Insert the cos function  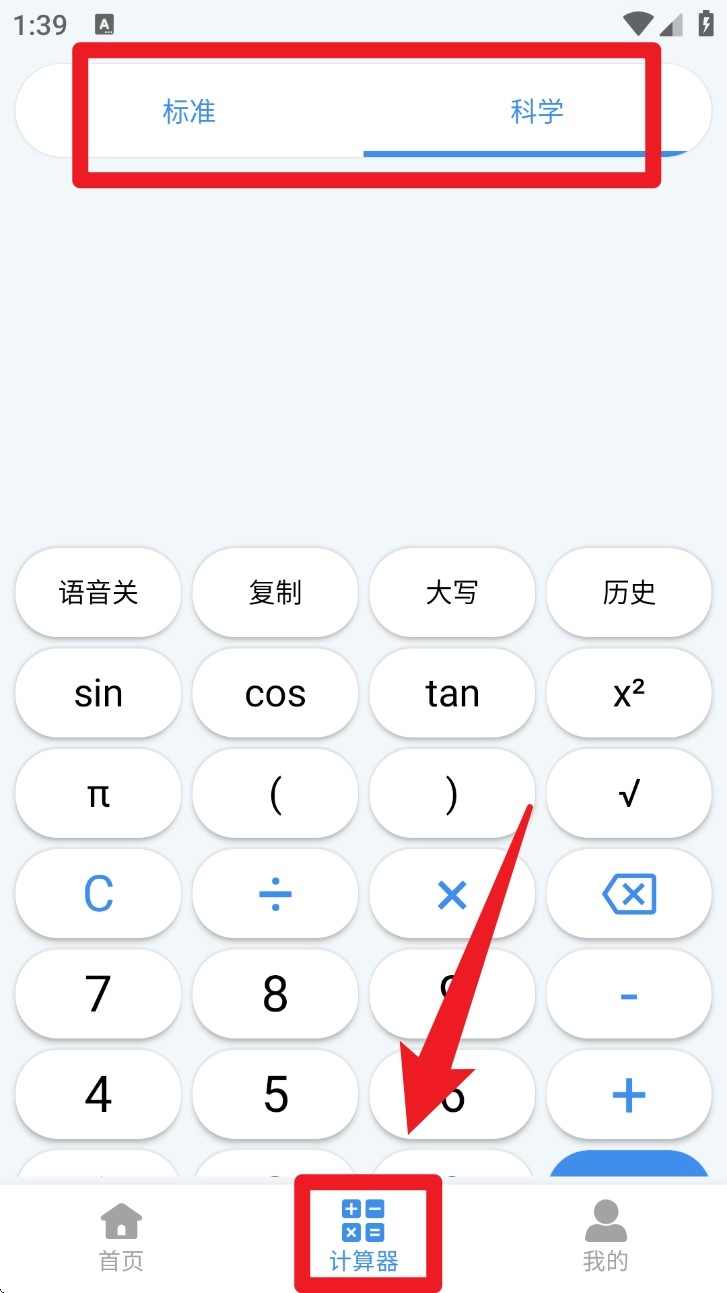click(275, 694)
